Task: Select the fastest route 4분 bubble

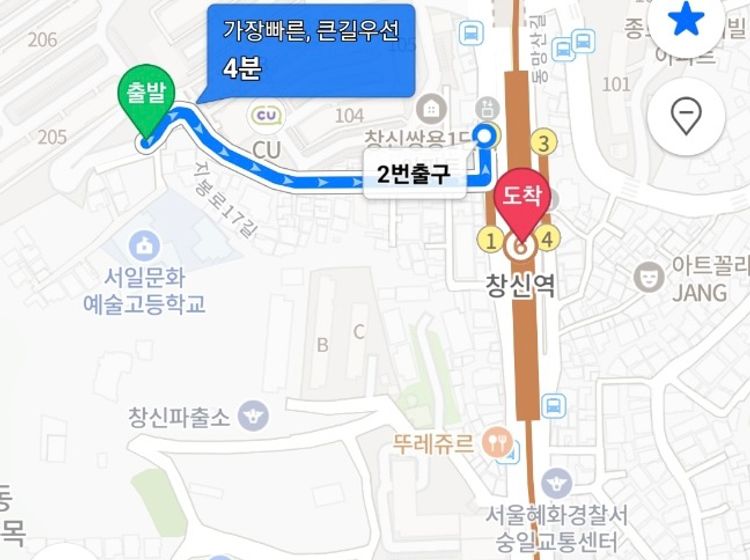Action: [x=310, y=50]
